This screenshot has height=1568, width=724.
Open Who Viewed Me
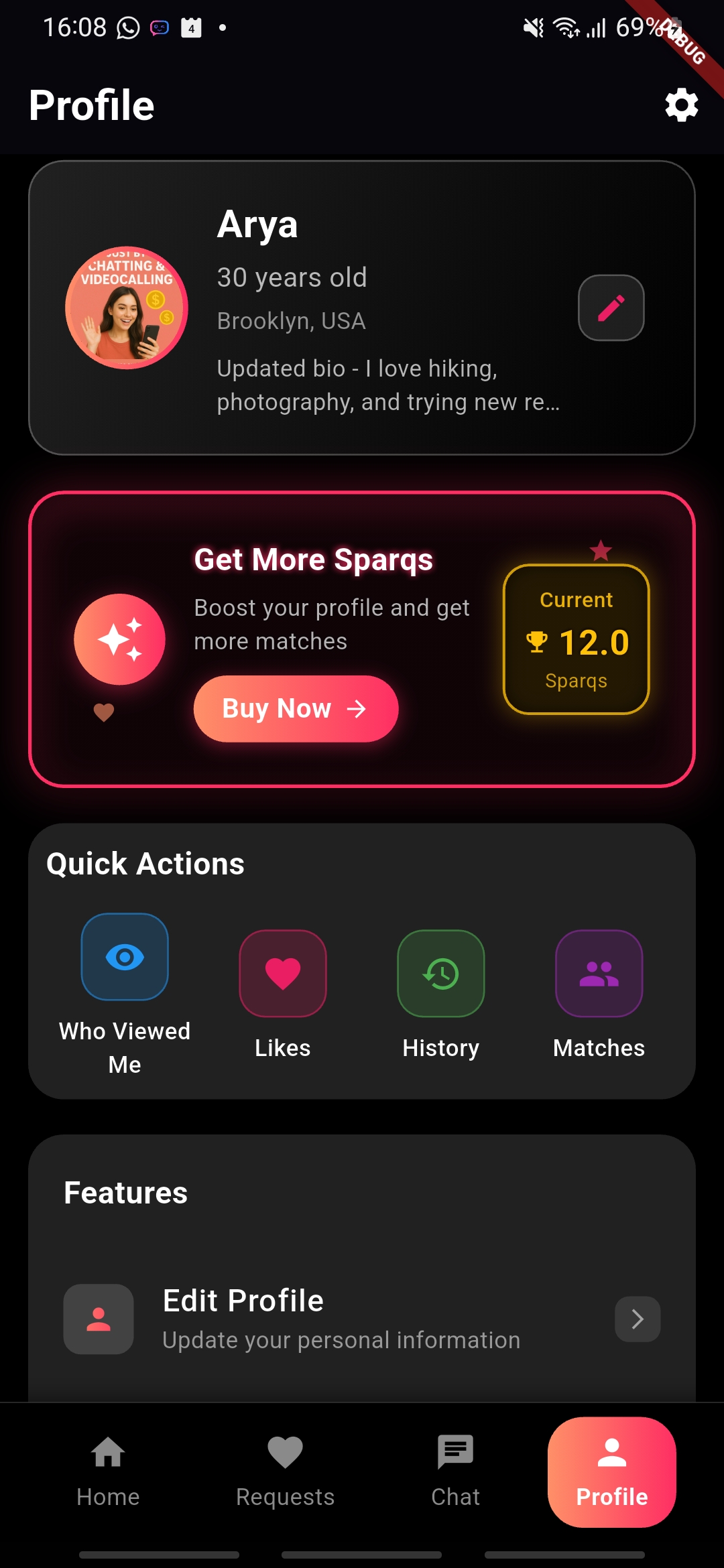[x=125, y=957]
